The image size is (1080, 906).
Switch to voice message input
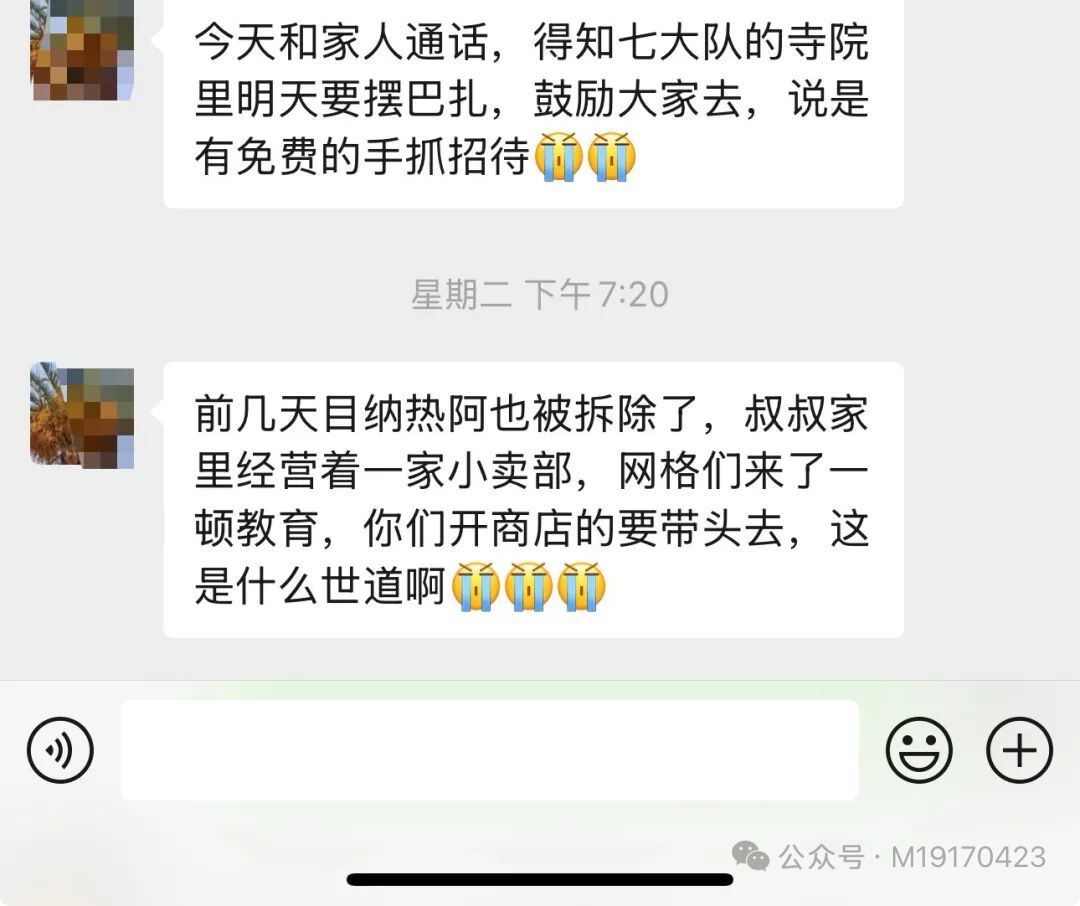pos(60,750)
